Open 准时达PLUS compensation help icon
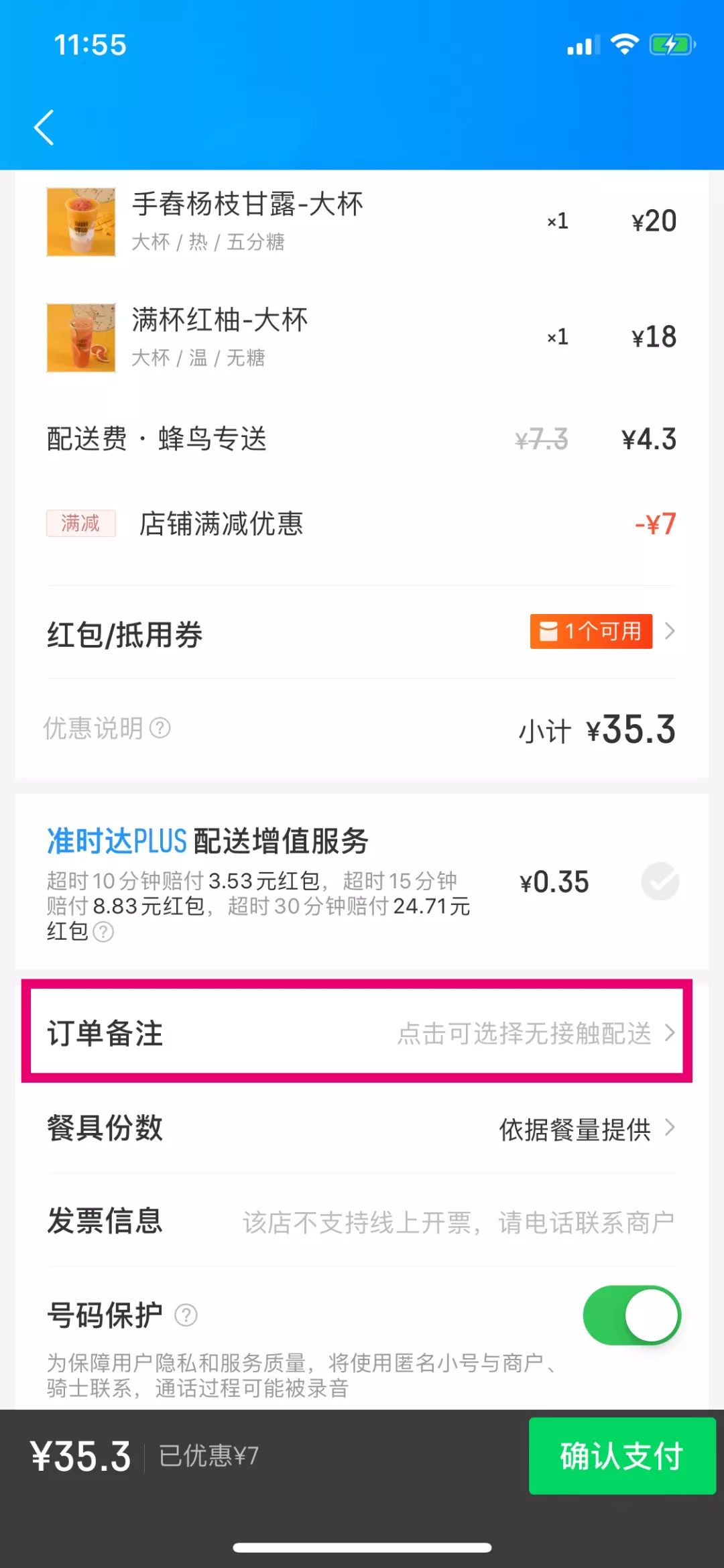This screenshot has width=724, height=1568. [x=103, y=932]
